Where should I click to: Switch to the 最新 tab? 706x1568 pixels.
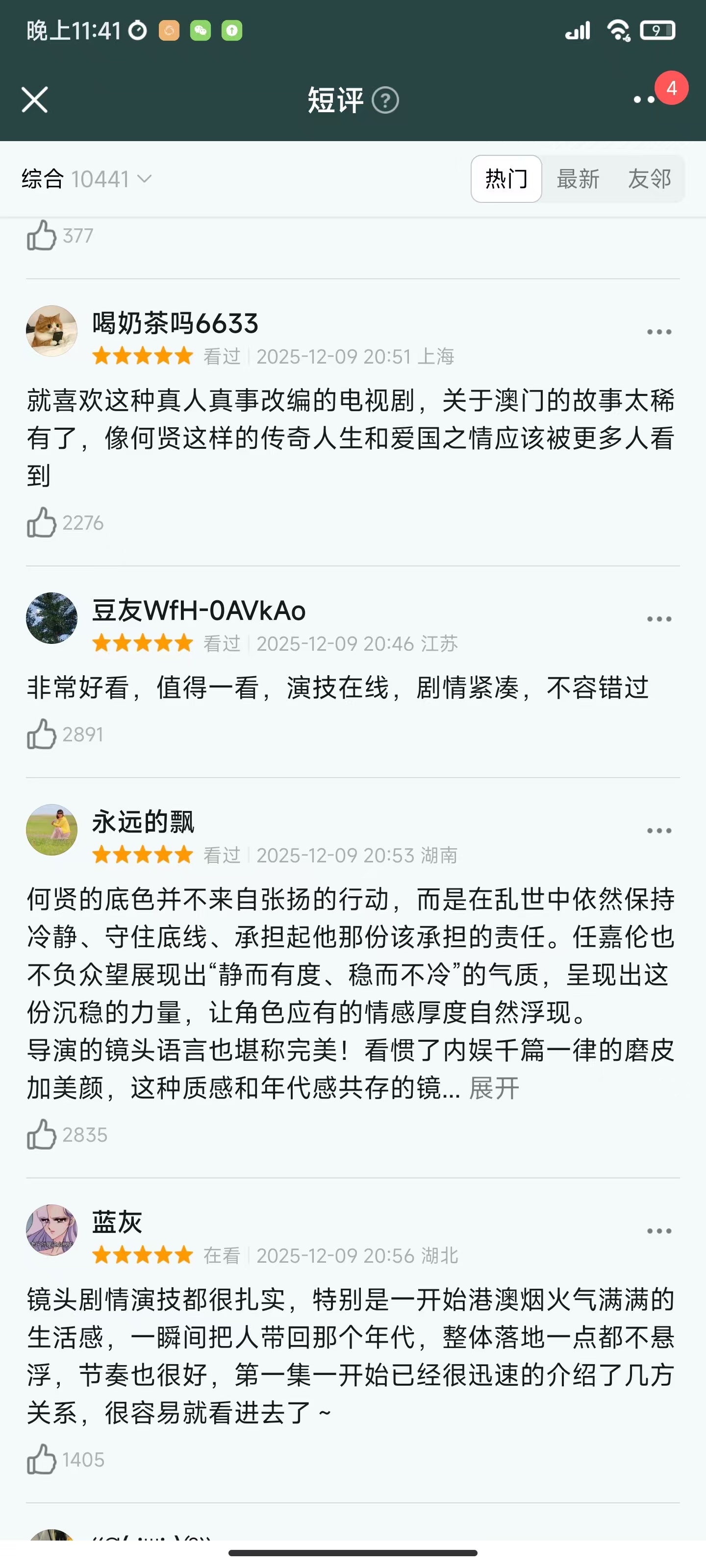click(x=578, y=179)
